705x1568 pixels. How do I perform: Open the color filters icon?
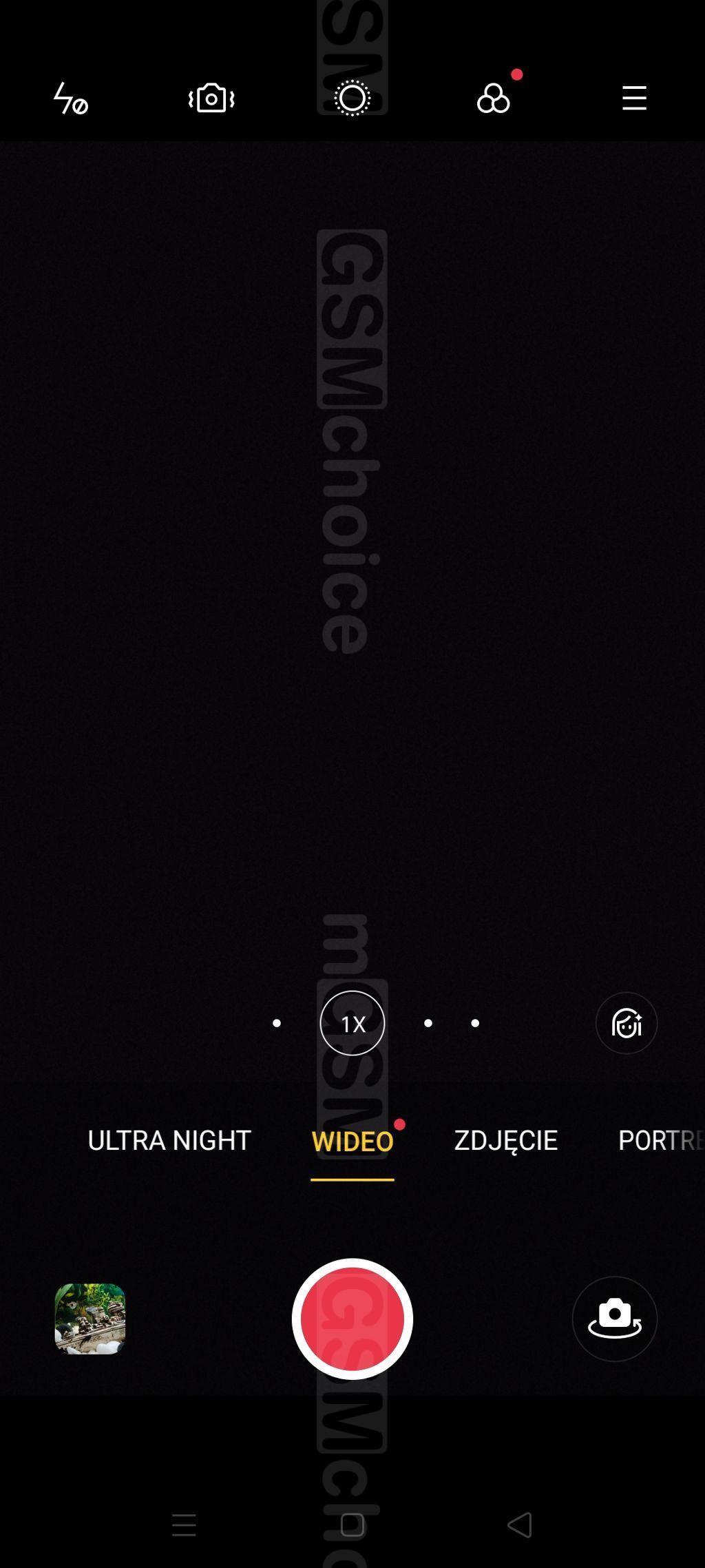(494, 99)
